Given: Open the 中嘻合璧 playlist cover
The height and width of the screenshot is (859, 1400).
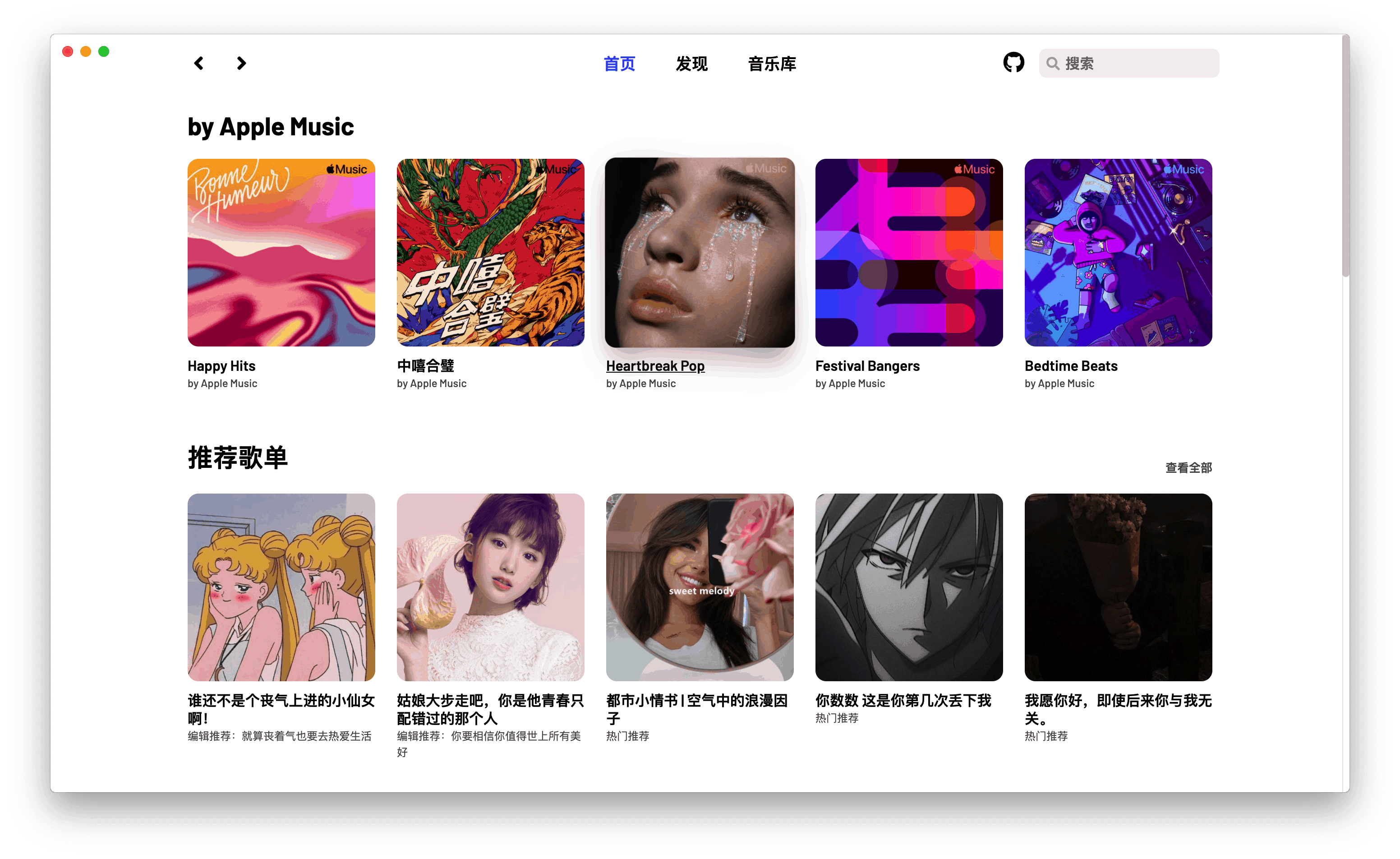Looking at the screenshot, I should click(x=490, y=252).
